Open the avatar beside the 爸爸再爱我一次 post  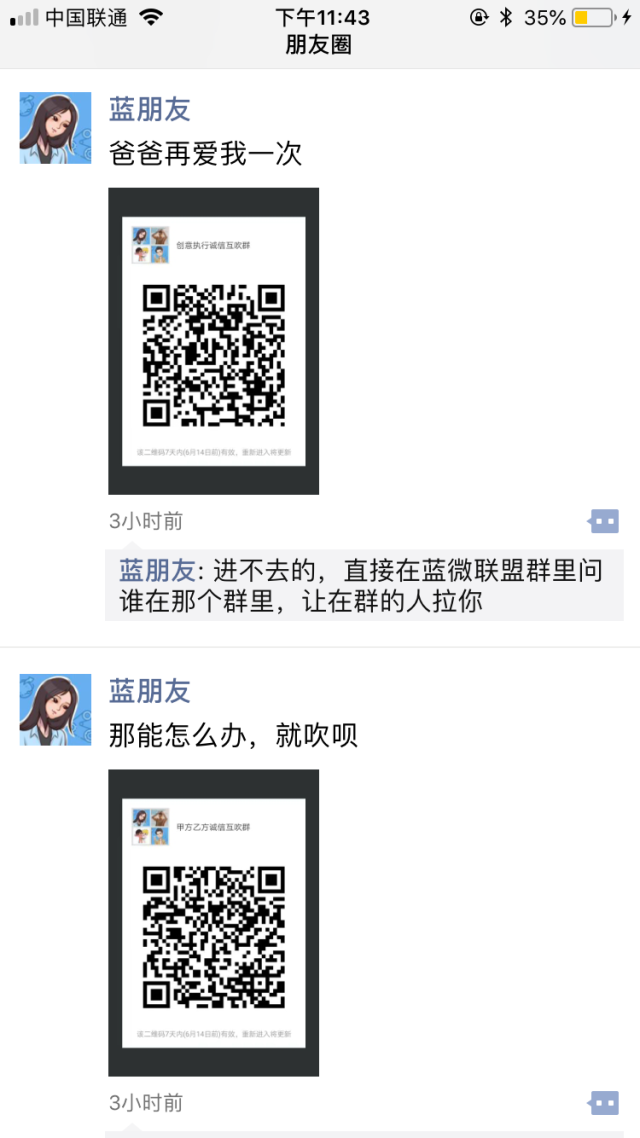tap(55, 128)
